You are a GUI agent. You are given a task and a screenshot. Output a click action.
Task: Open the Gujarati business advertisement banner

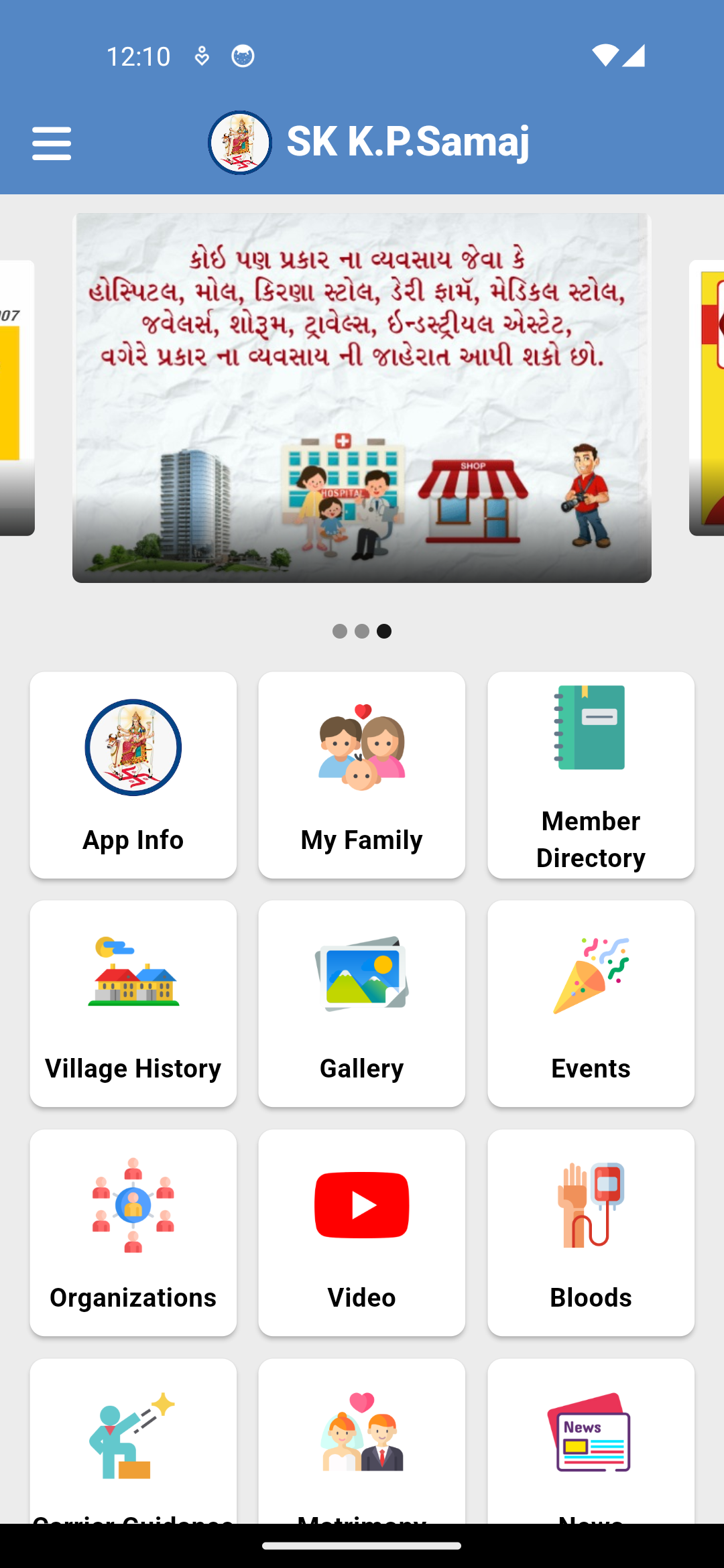[x=362, y=398]
